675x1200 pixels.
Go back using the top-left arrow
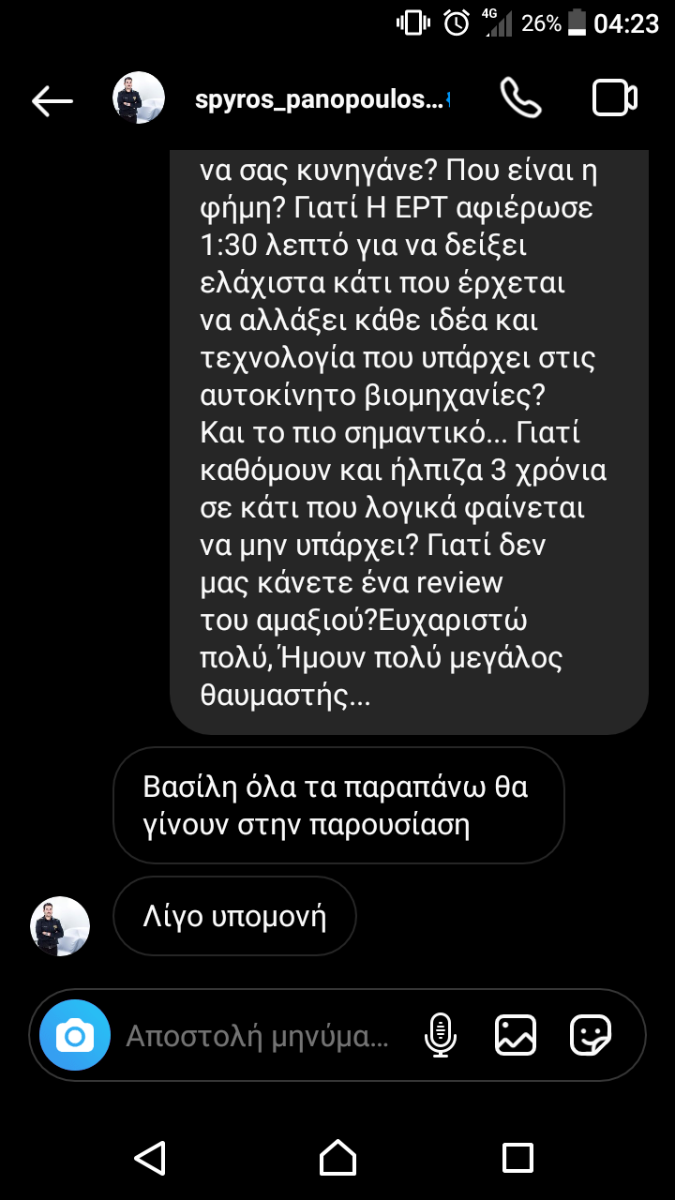[52, 100]
